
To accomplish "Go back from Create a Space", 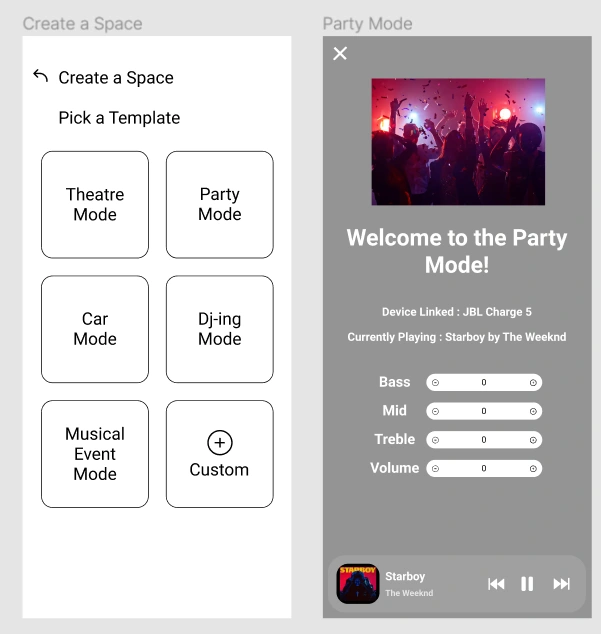I will point(40,77).
